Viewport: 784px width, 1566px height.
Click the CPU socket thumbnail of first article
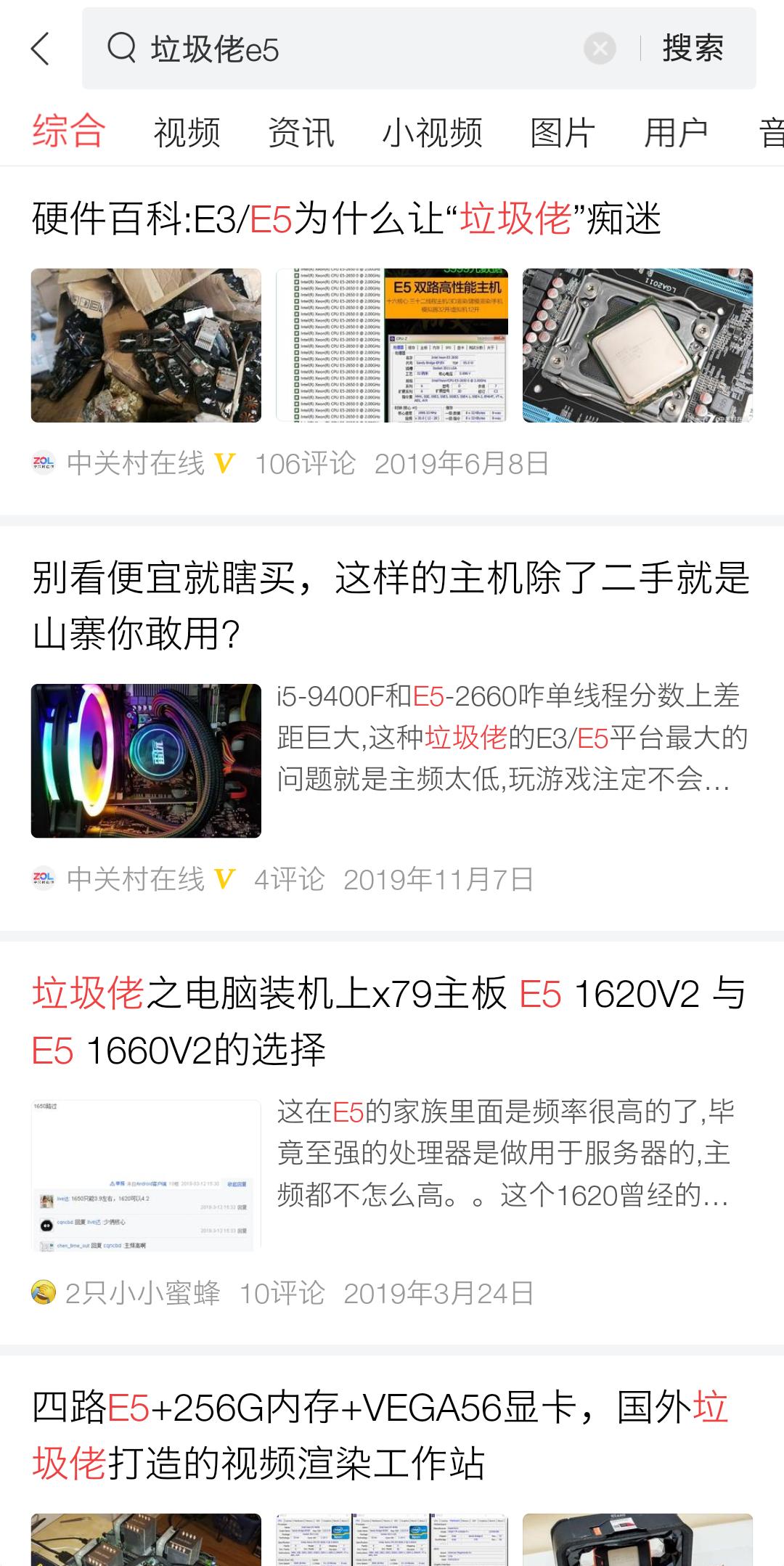click(x=639, y=345)
